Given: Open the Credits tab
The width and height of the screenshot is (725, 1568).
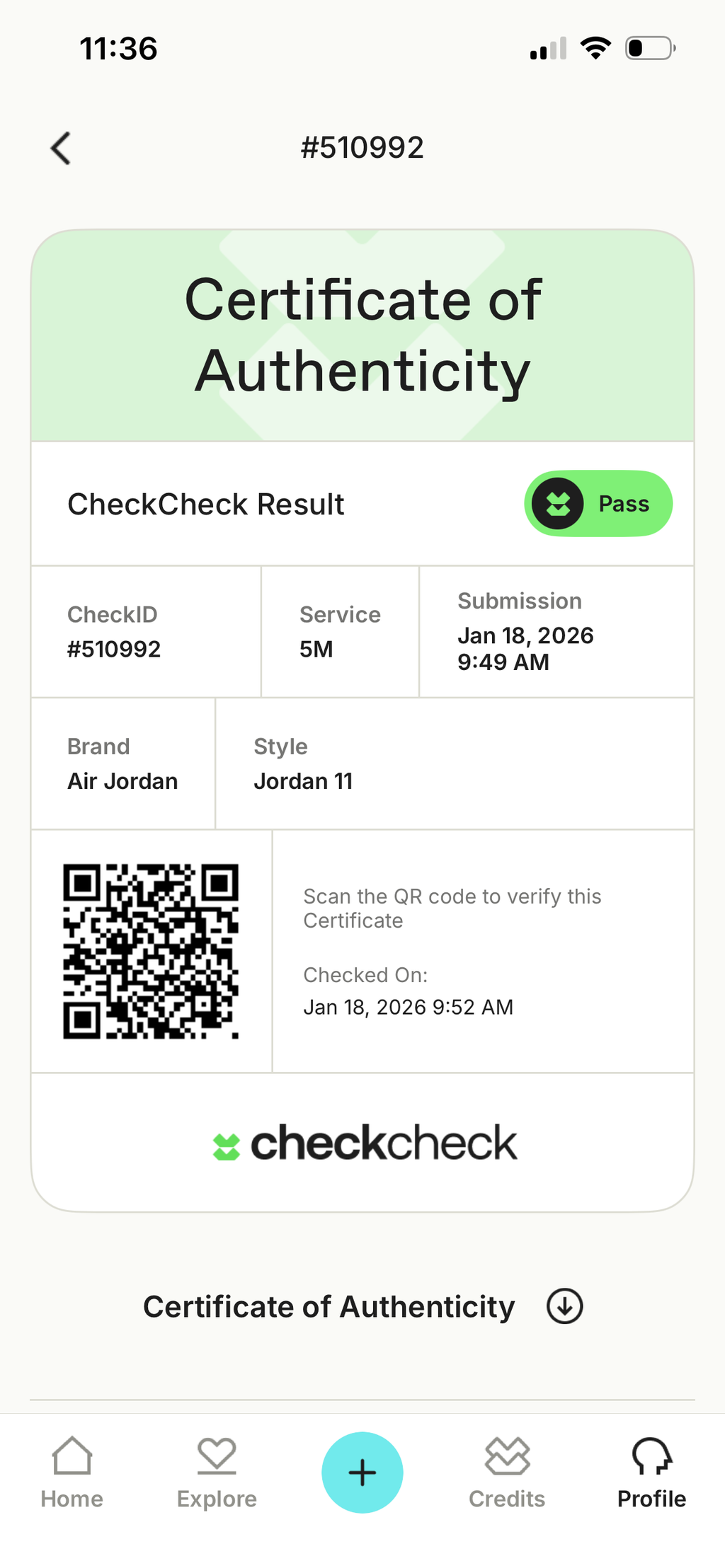Looking at the screenshot, I should (x=507, y=1473).
